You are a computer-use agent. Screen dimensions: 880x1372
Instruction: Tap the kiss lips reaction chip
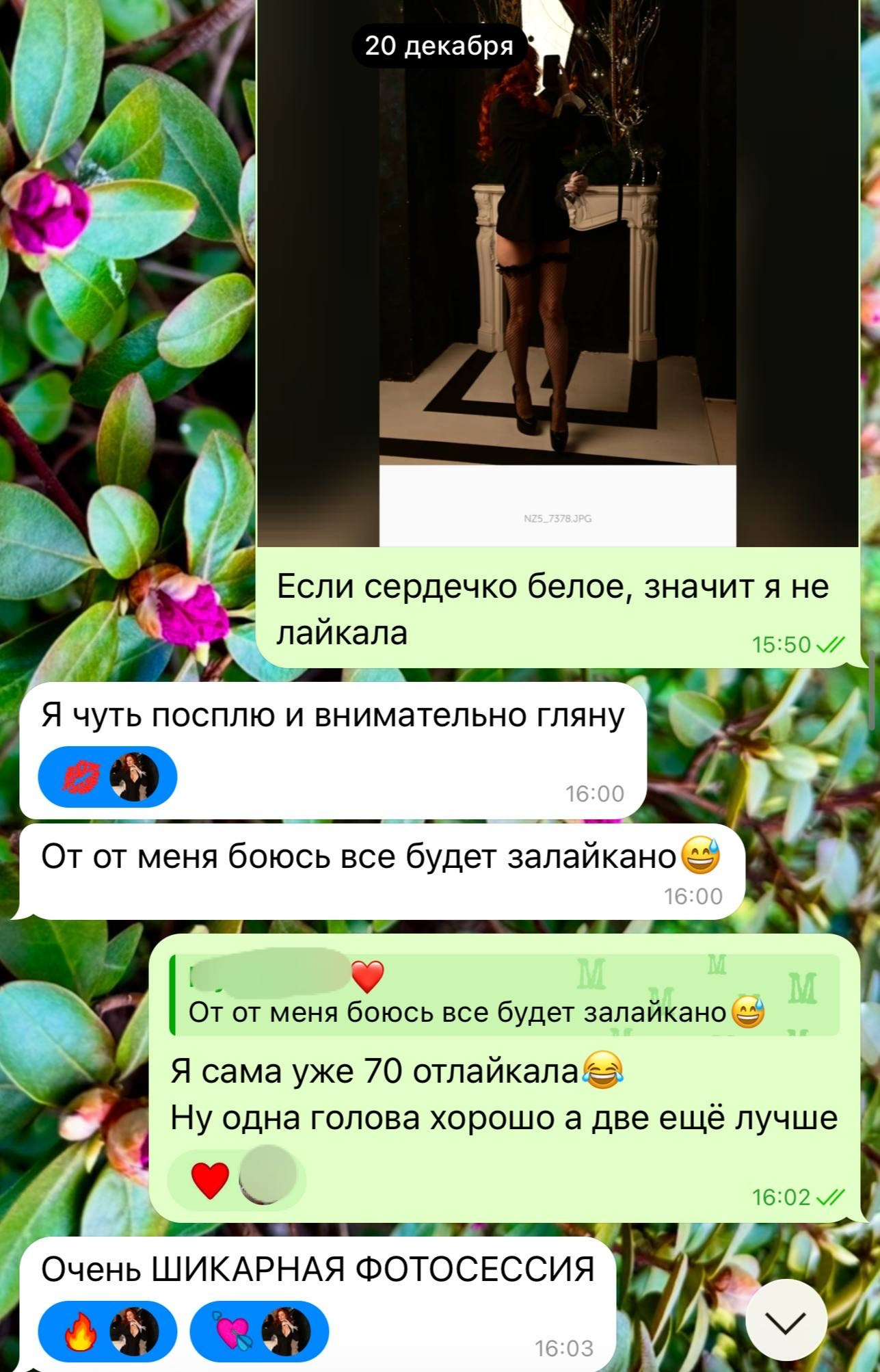click(x=107, y=778)
